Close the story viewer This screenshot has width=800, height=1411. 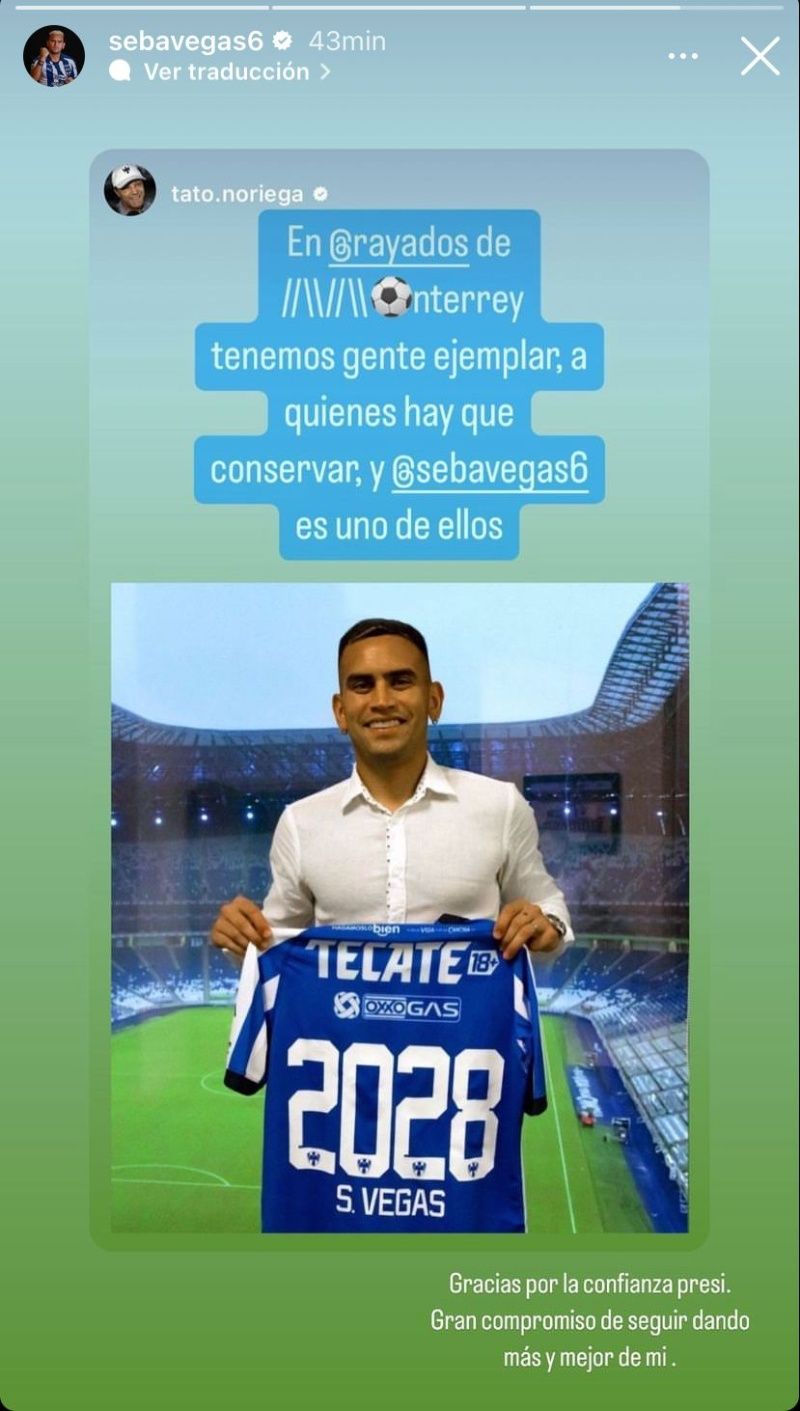tap(759, 56)
